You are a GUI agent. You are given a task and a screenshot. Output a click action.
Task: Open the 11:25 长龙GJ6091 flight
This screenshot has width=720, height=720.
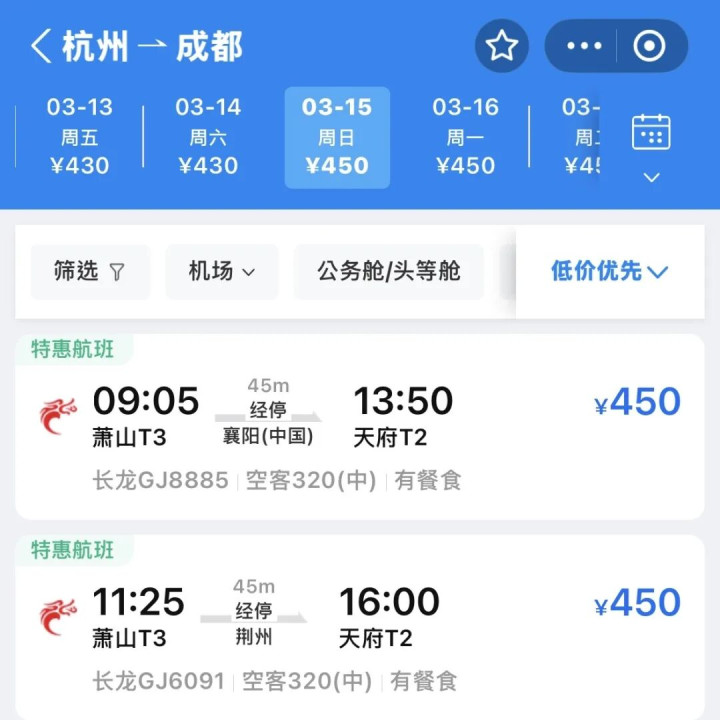360,627
